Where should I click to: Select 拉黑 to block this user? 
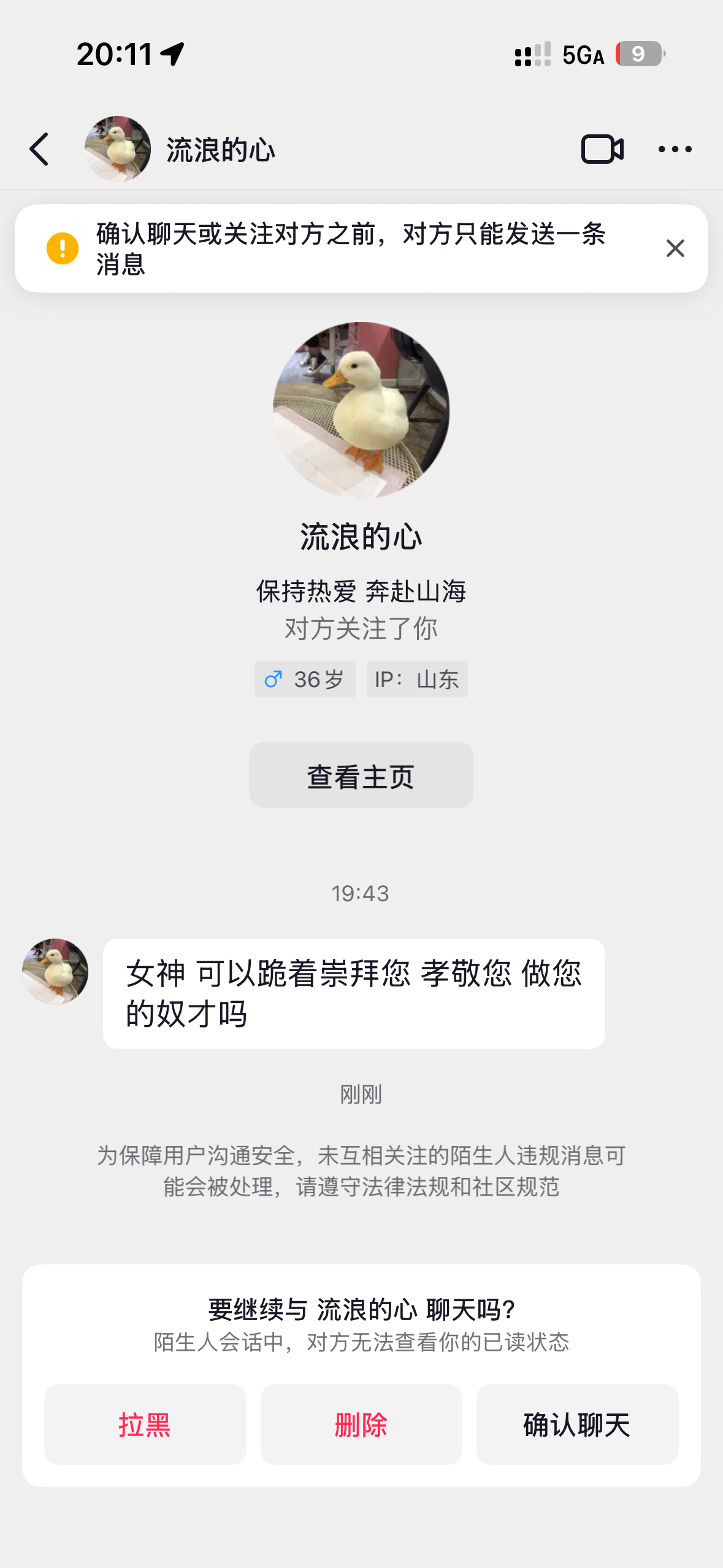pyautogui.click(x=145, y=1426)
